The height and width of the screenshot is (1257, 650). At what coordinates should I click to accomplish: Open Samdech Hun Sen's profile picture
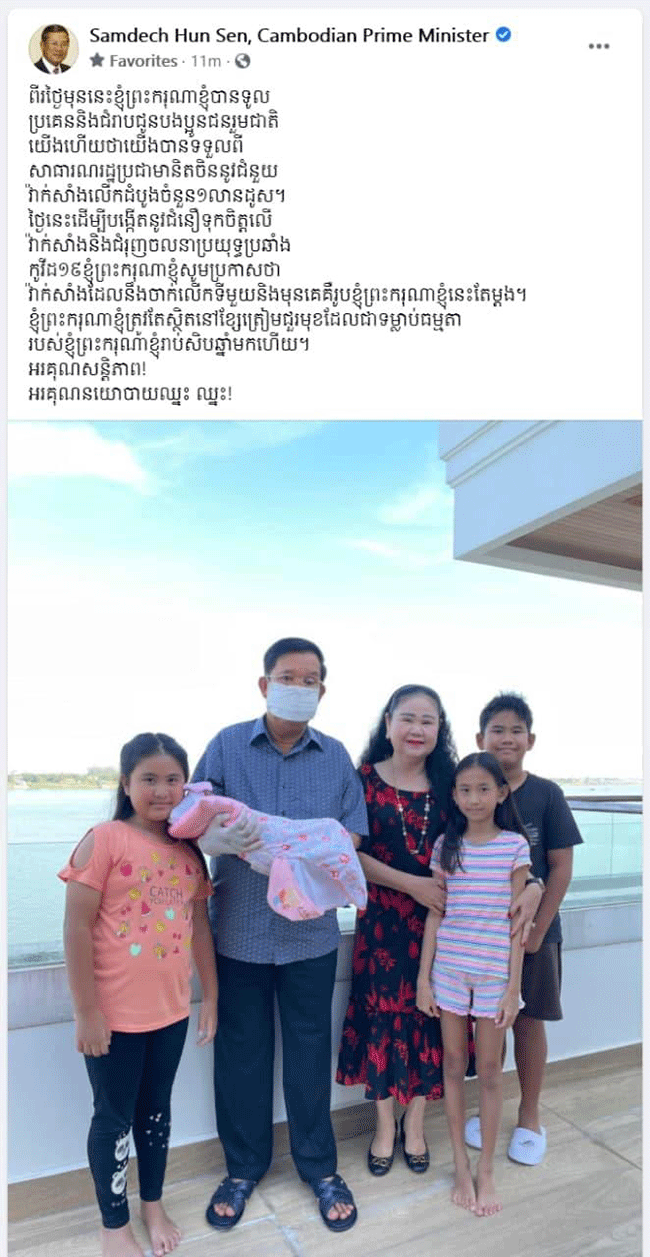(53, 48)
